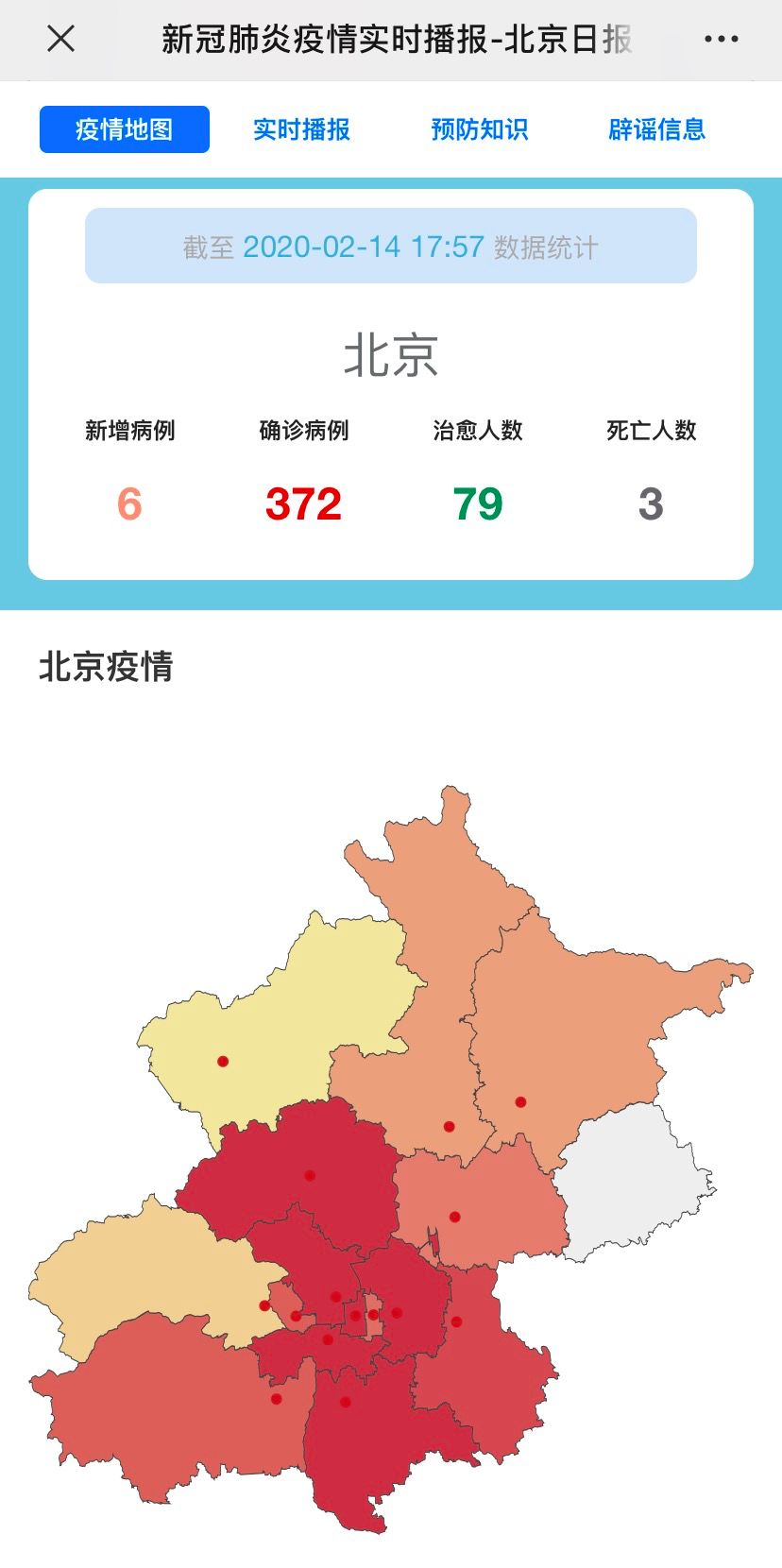The height and width of the screenshot is (1568, 782).
Task: Open the three-dot overflow menu
Action: pyautogui.click(x=721, y=39)
